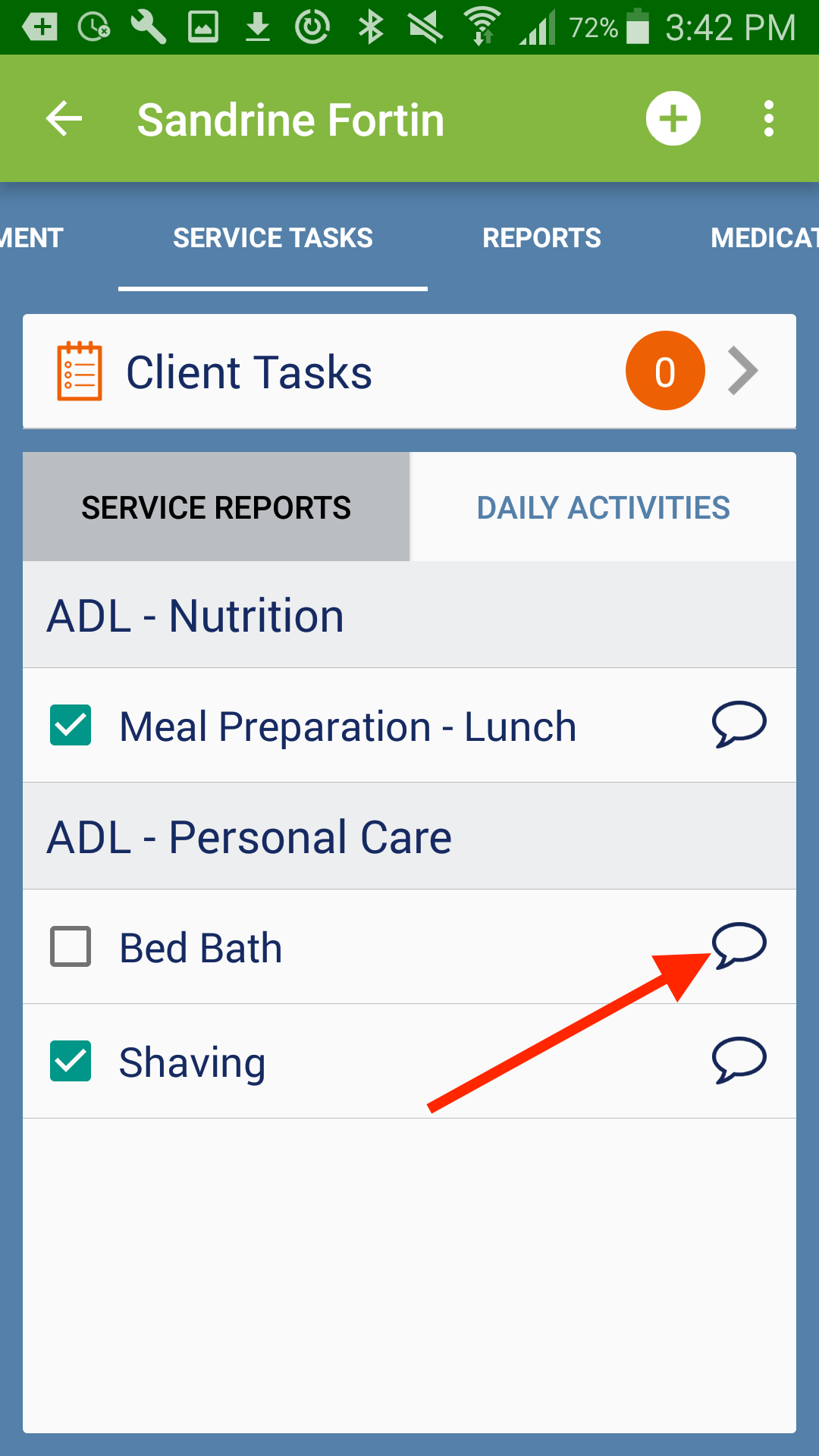This screenshot has height=1456, width=819.
Task: Check the Bed Bath task
Action: point(71,946)
